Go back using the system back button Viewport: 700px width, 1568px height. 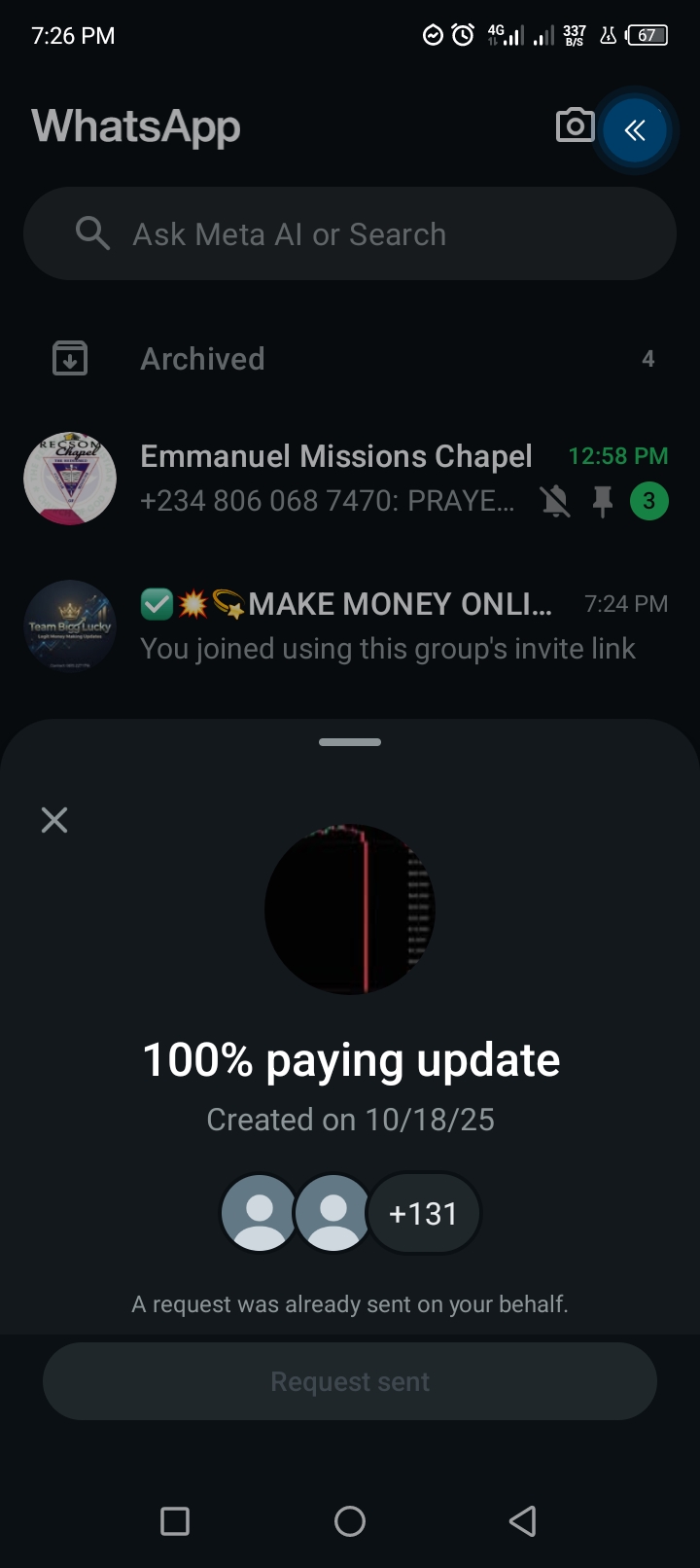click(x=523, y=1520)
